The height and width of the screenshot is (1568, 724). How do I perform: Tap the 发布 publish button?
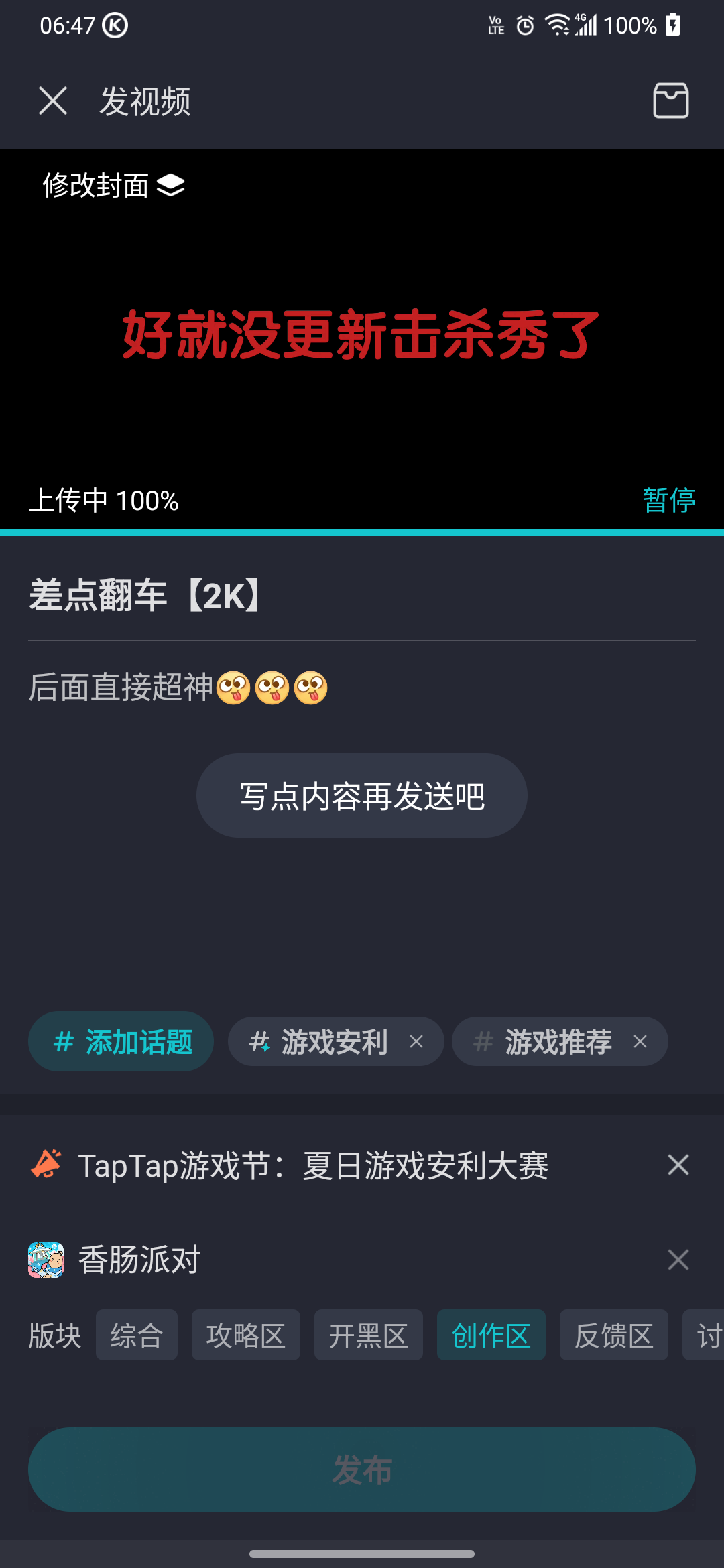click(362, 1469)
